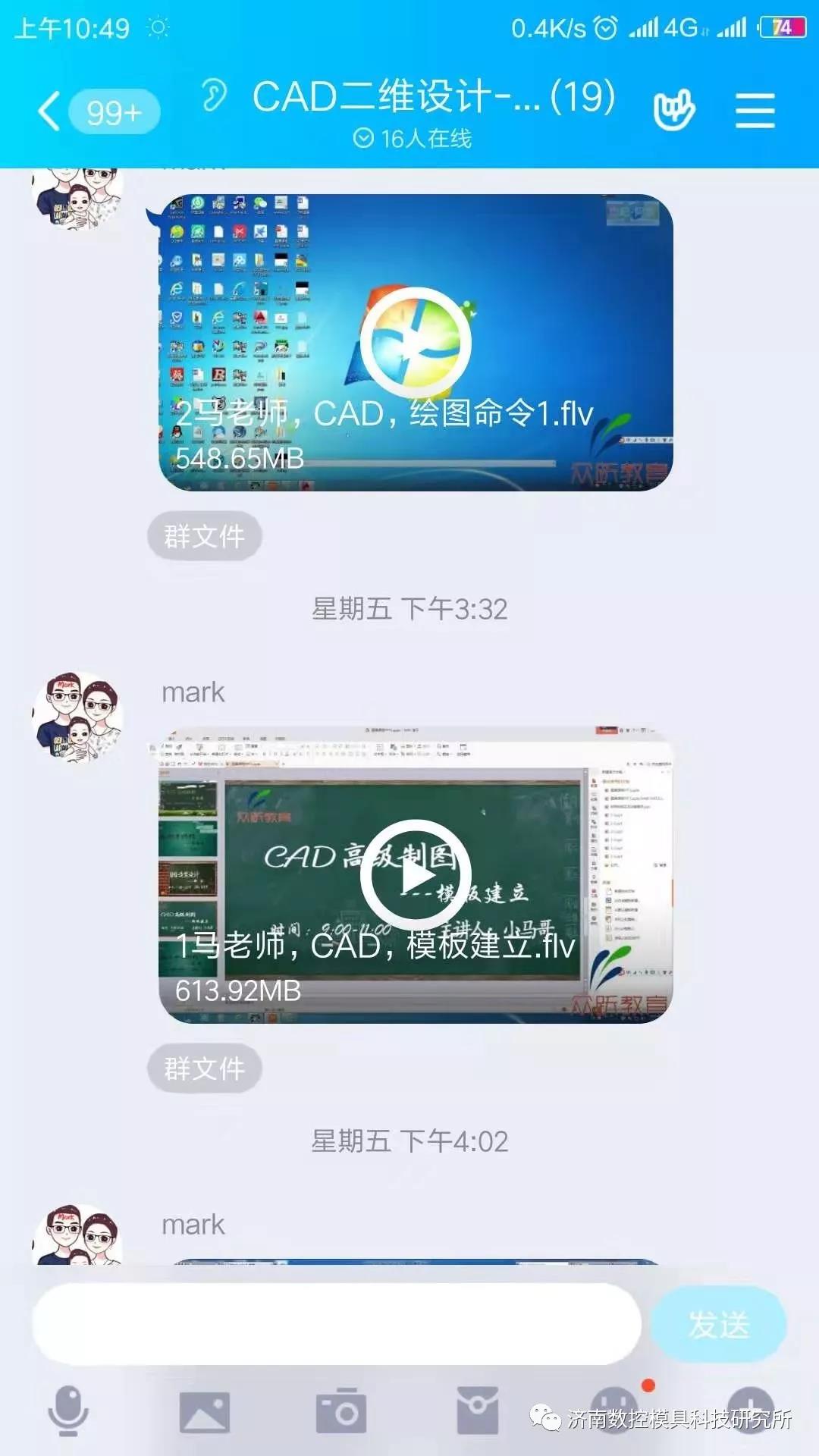The height and width of the screenshot is (1456, 819).
Task: Play video 1马老师, CAD, 模板建立.flv
Action: [x=415, y=876]
